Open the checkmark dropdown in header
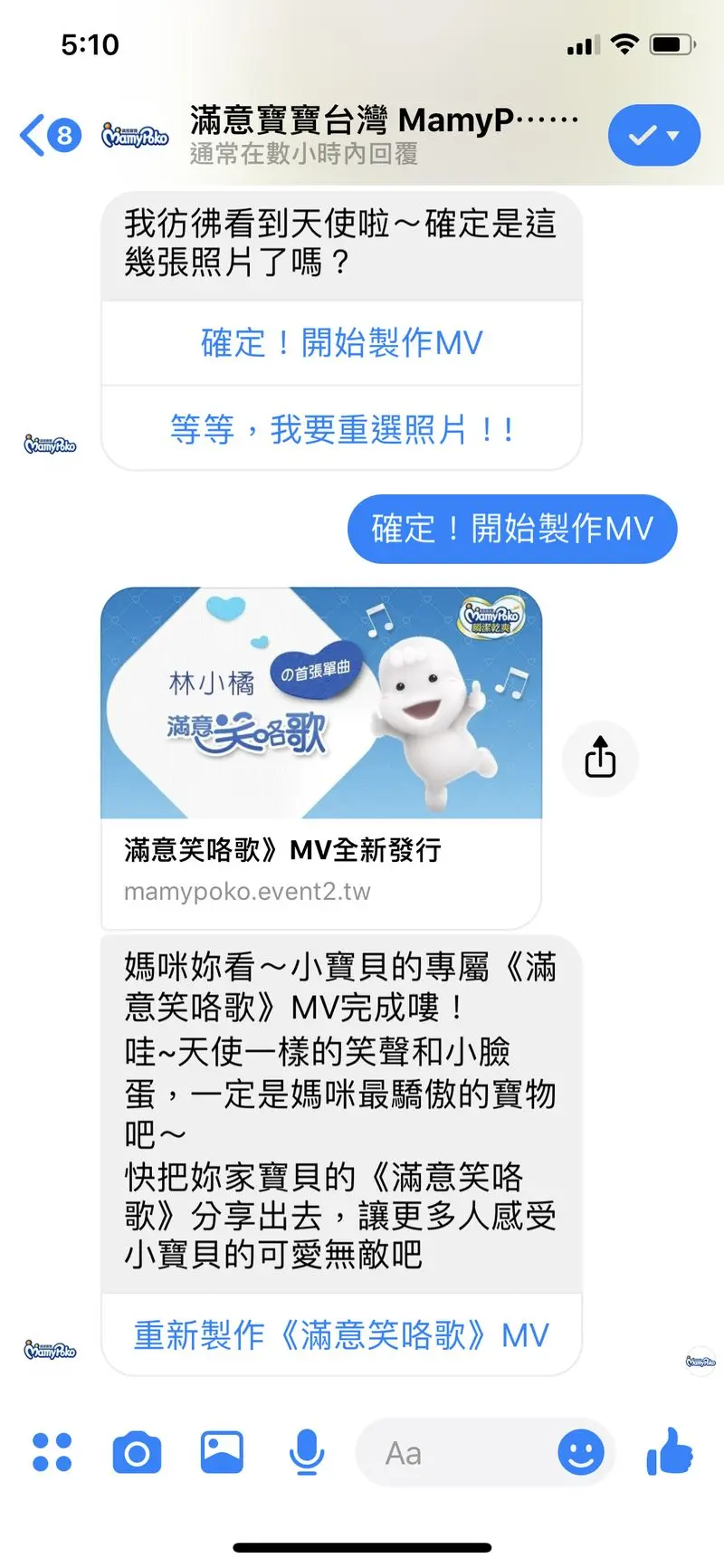The width and height of the screenshot is (724, 1568). (x=653, y=136)
